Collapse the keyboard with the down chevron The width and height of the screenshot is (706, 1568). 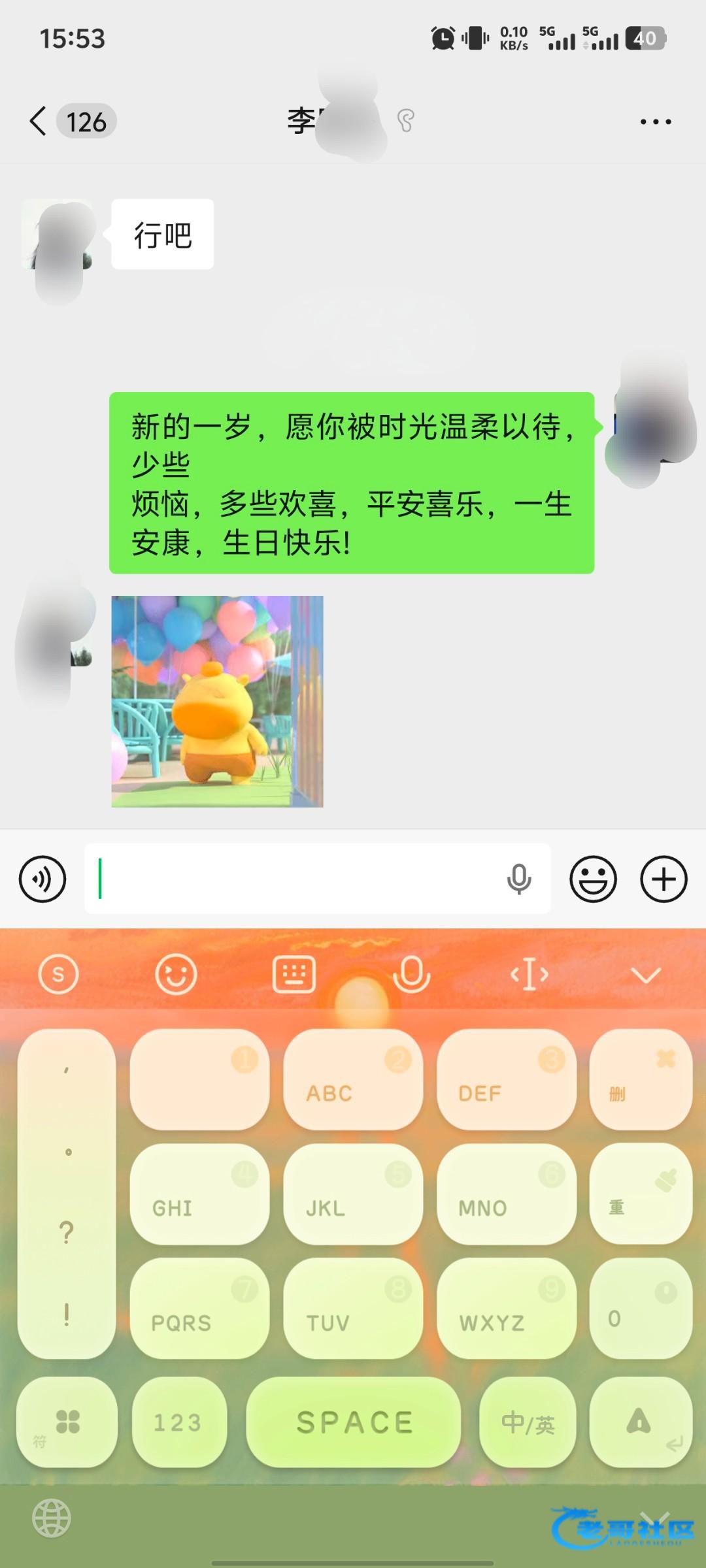[x=646, y=975]
